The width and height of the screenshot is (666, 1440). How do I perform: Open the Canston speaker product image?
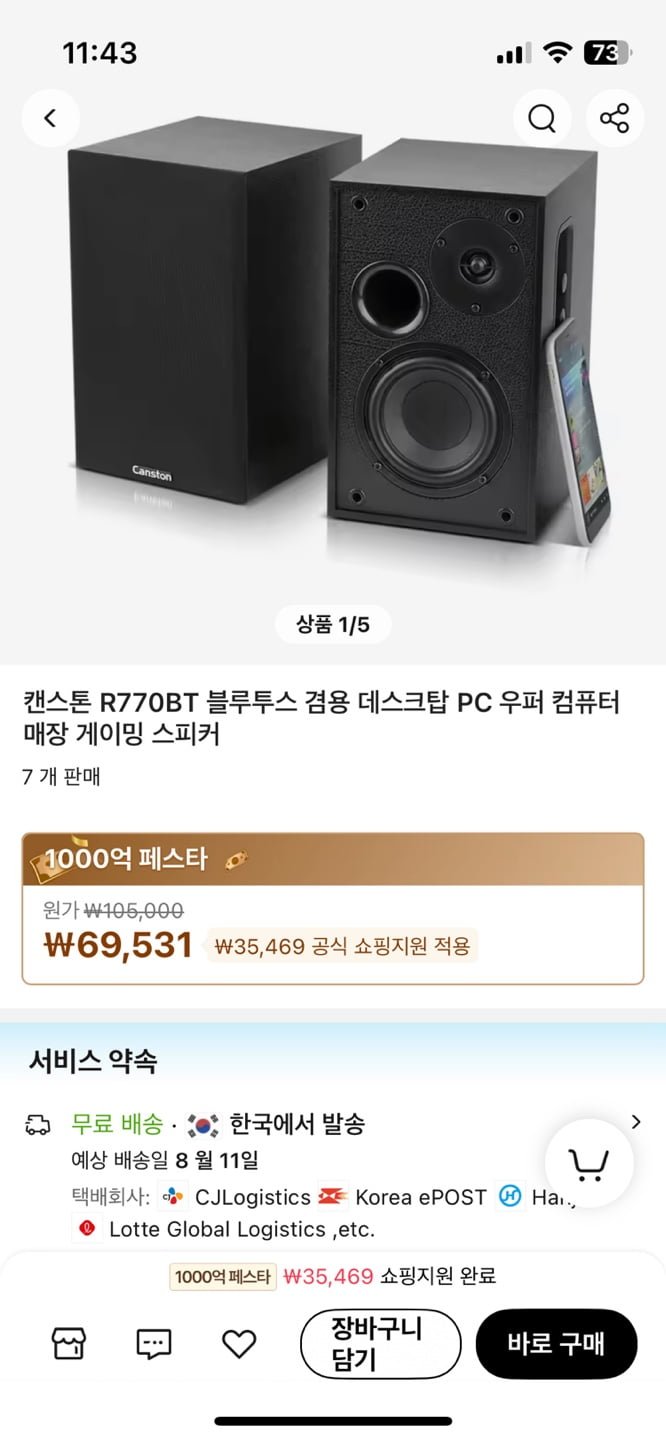click(x=333, y=350)
